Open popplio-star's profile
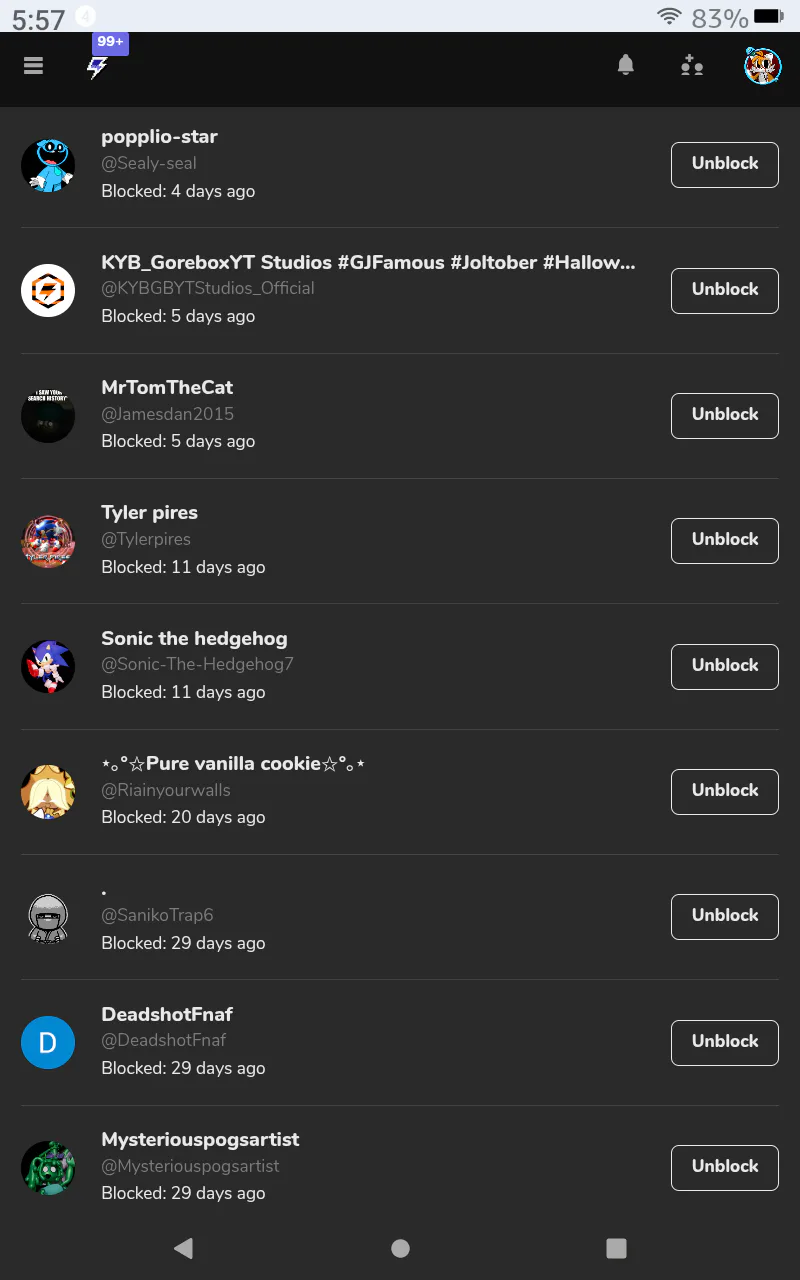This screenshot has height=1280, width=800. [159, 137]
